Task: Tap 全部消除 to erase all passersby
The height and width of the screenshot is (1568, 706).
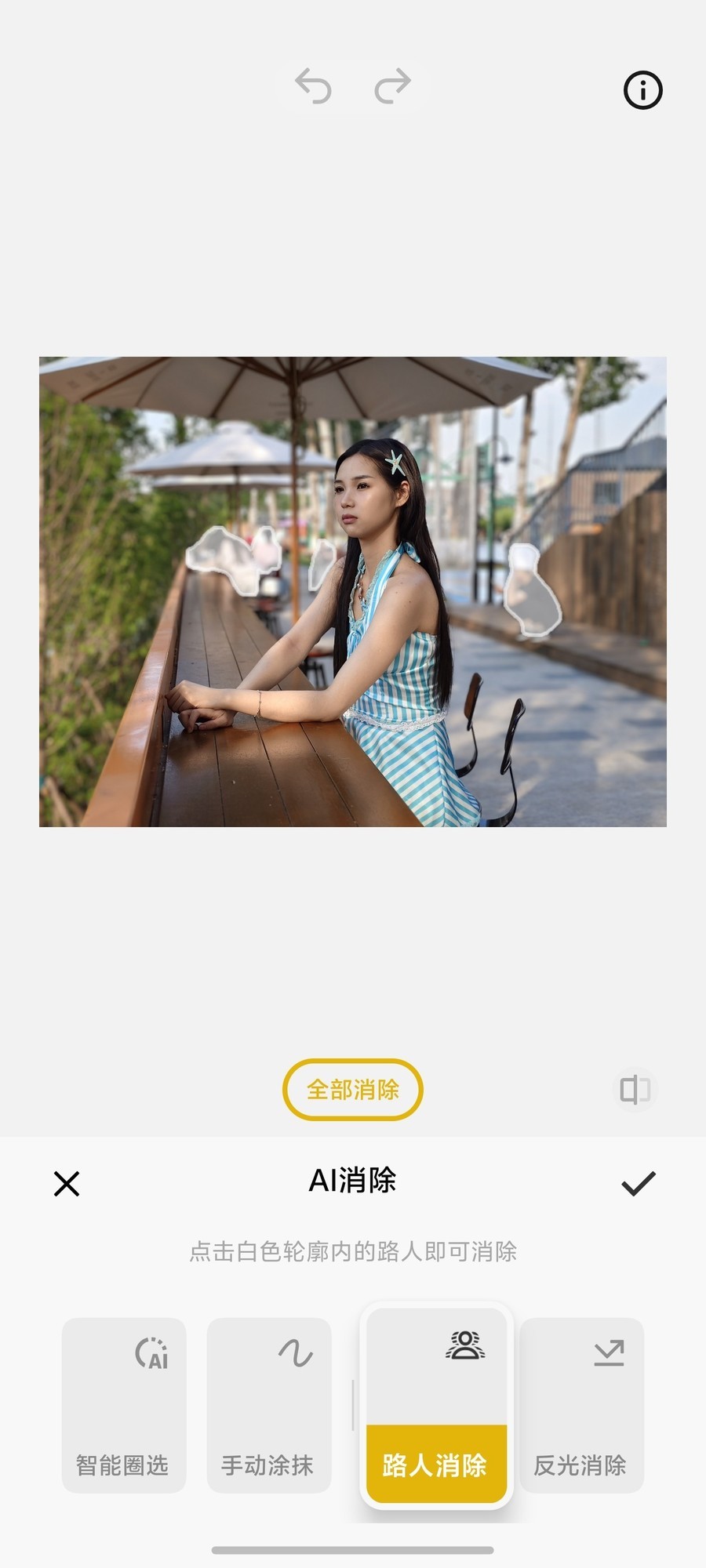Action: tap(353, 1089)
